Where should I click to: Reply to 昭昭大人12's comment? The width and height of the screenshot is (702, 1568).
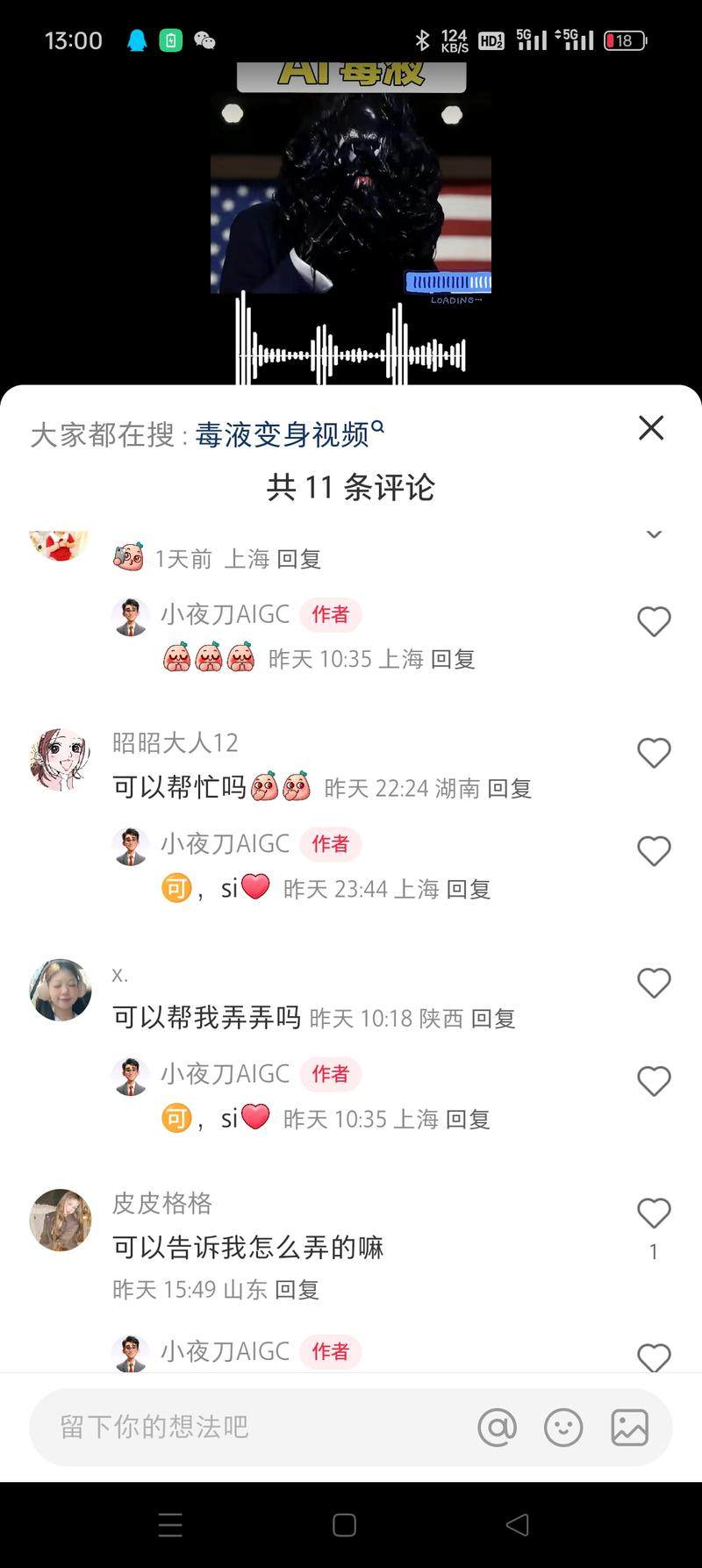point(509,788)
